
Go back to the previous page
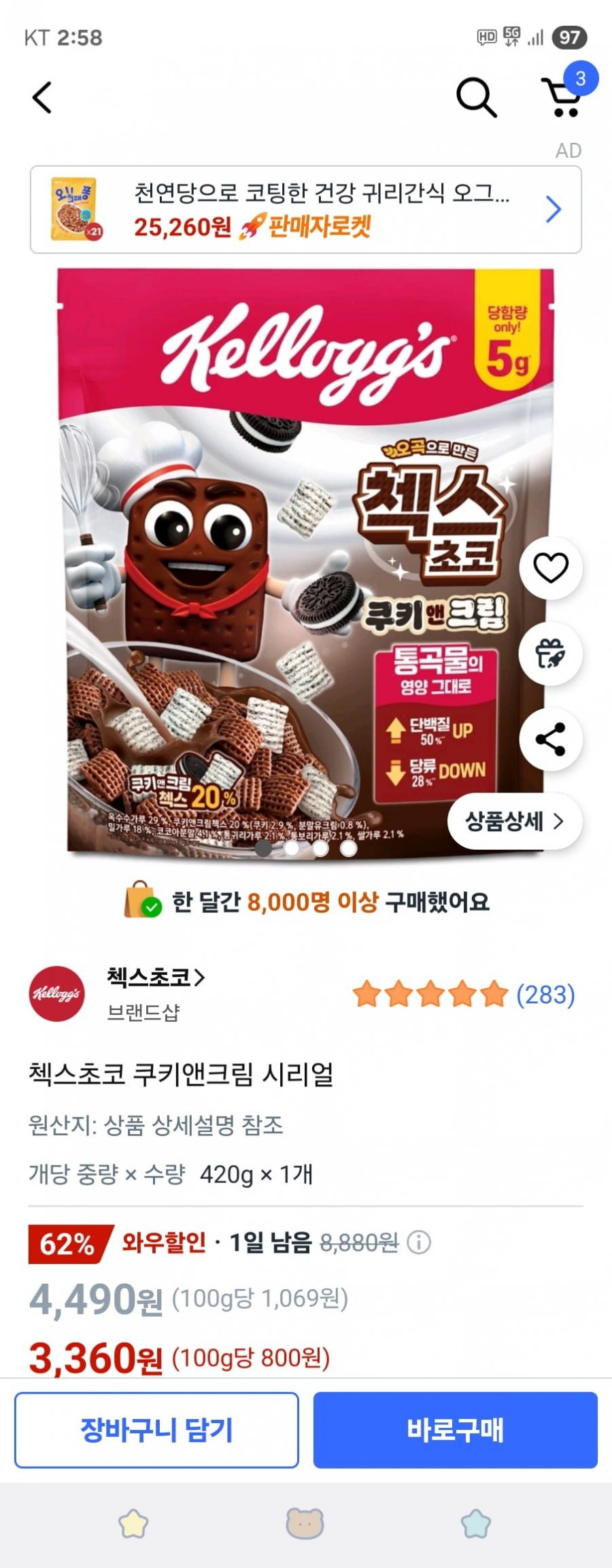[x=42, y=97]
